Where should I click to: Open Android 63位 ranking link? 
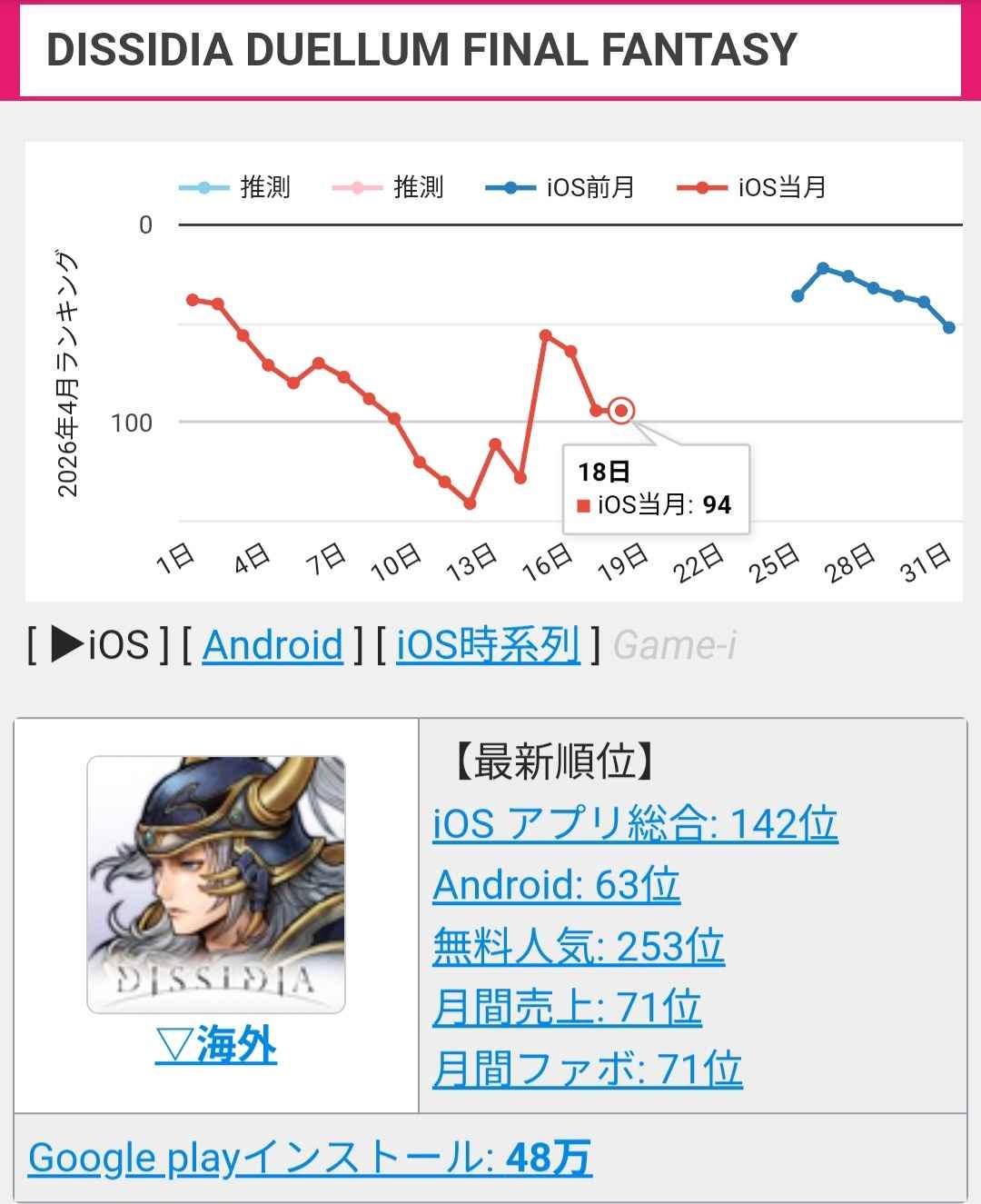click(556, 884)
